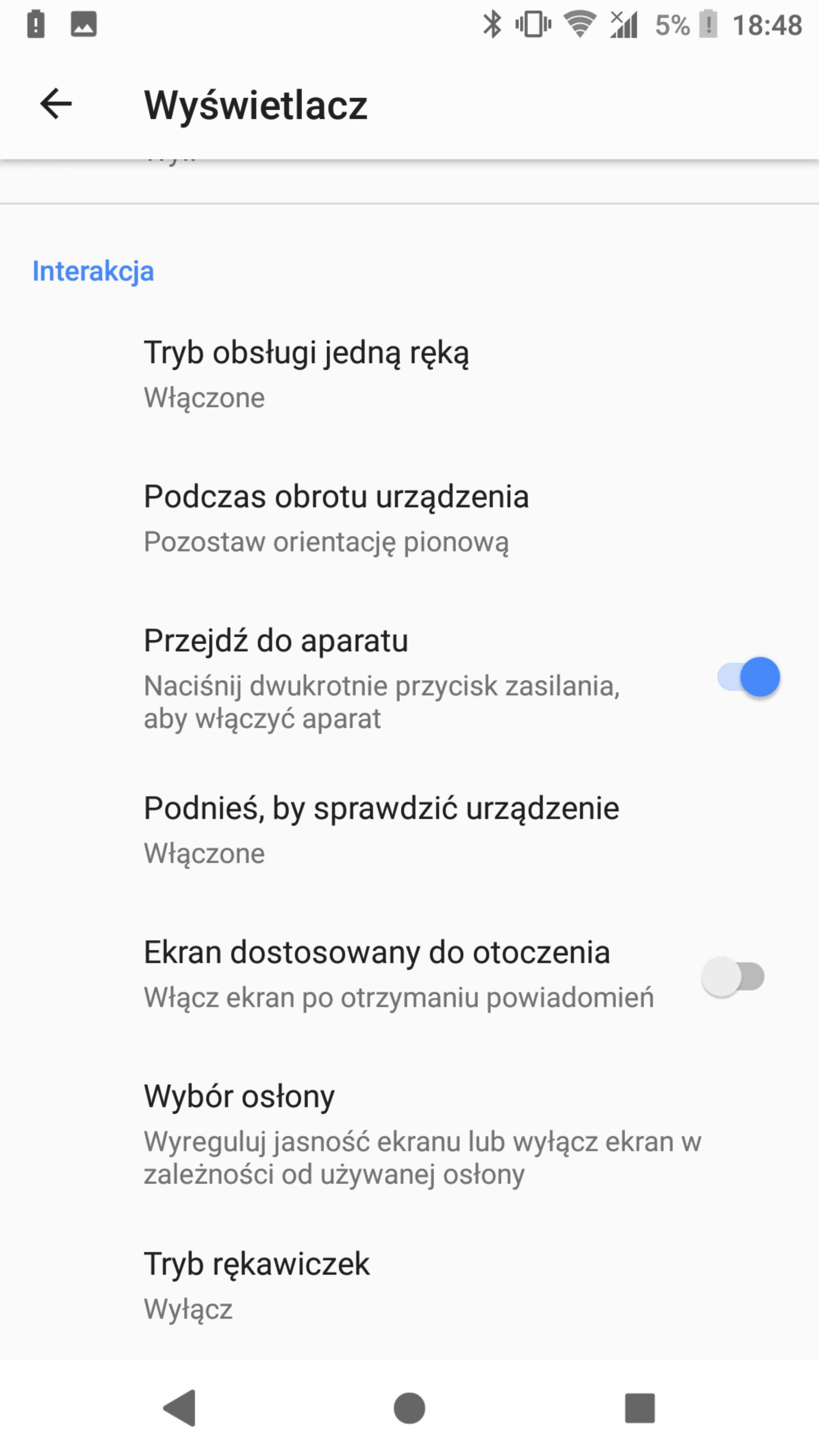Turn off the Przejdź do aparatu switch
The image size is (819, 1456).
click(x=748, y=677)
